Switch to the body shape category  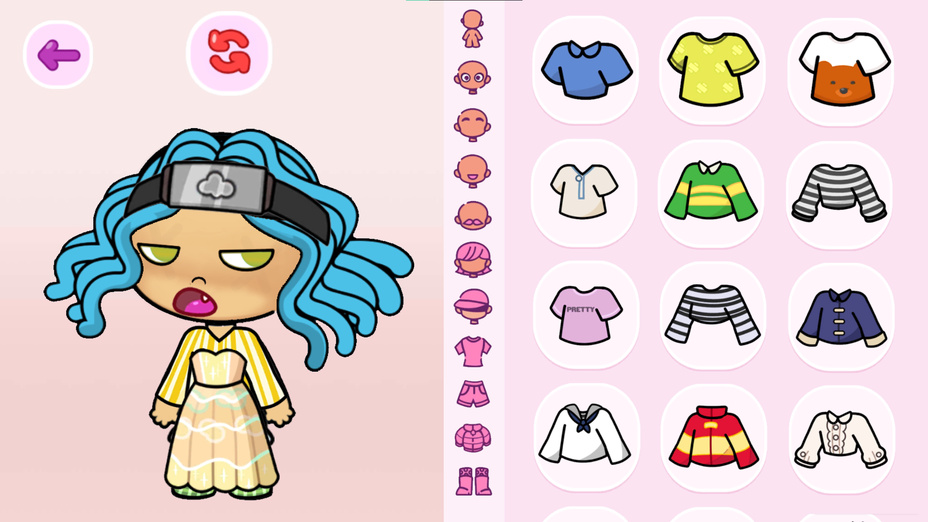click(x=472, y=29)
